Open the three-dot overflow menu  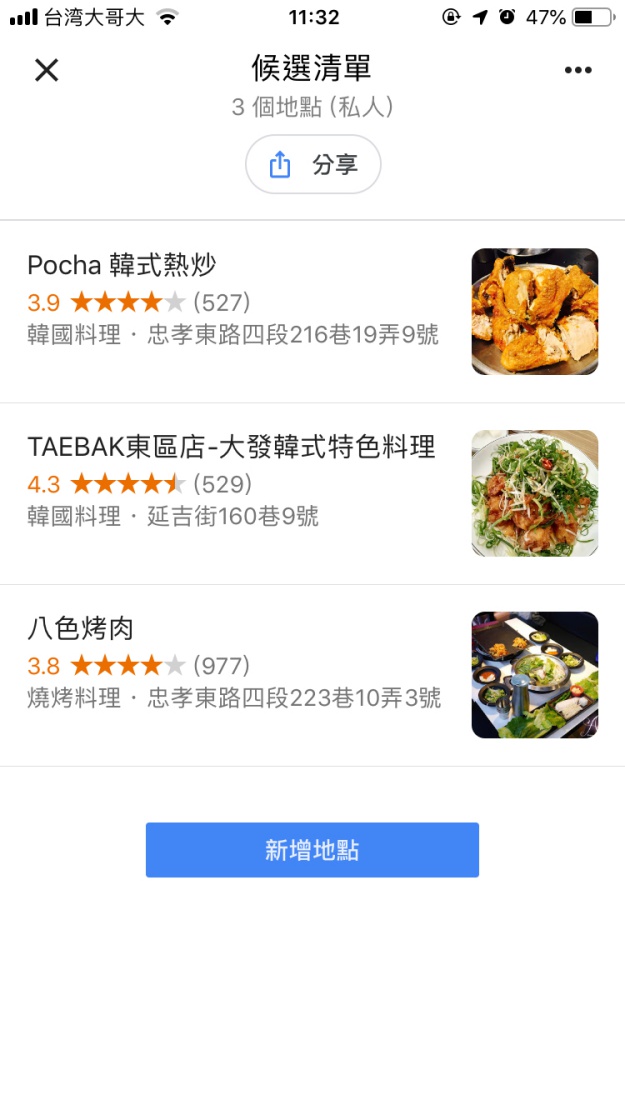pyautogui.click(x=578, y=69)
